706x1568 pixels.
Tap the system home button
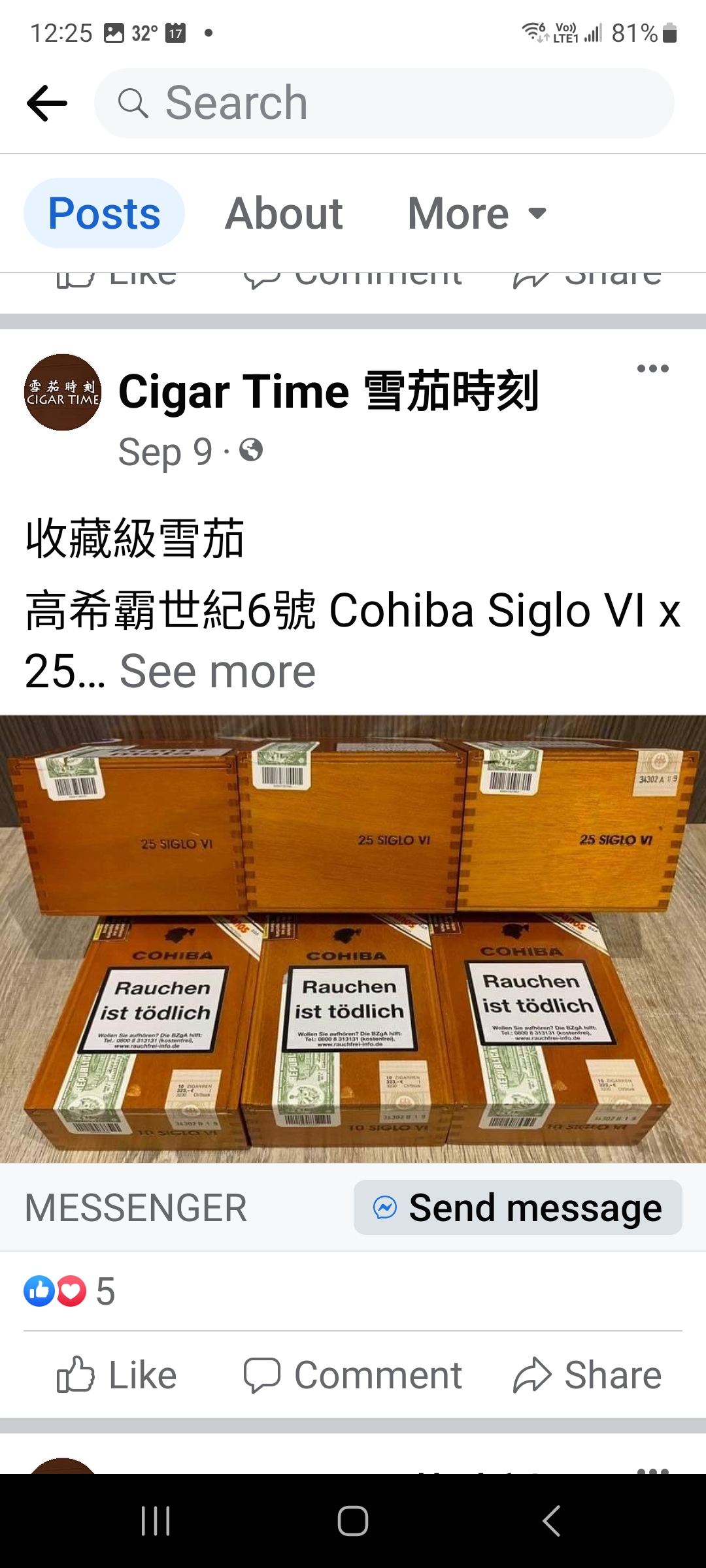[353, 1521]
